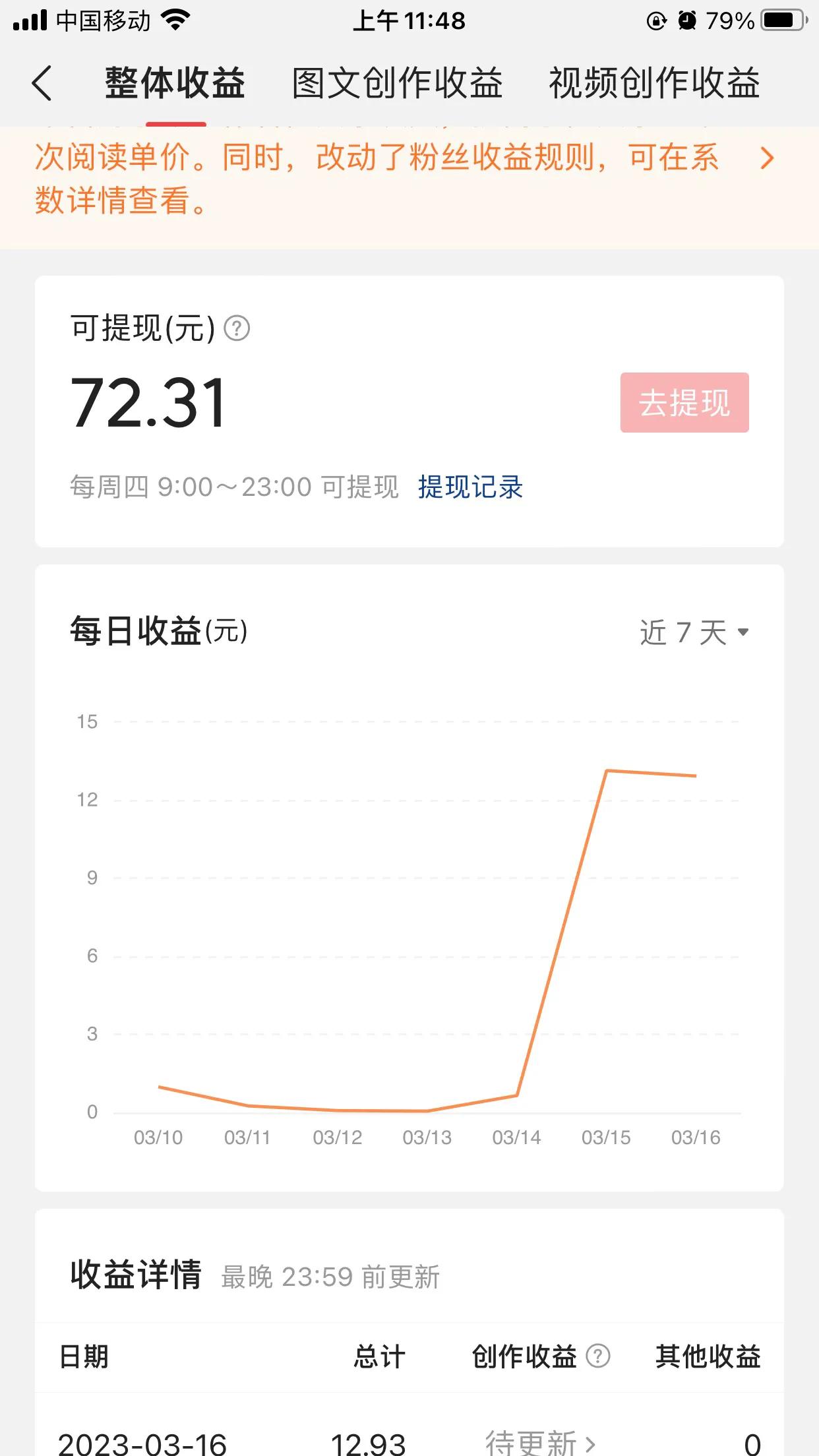Switch to the 视频创作收益 tab
Screen dimensions: 819x1456
pos(654,84)
